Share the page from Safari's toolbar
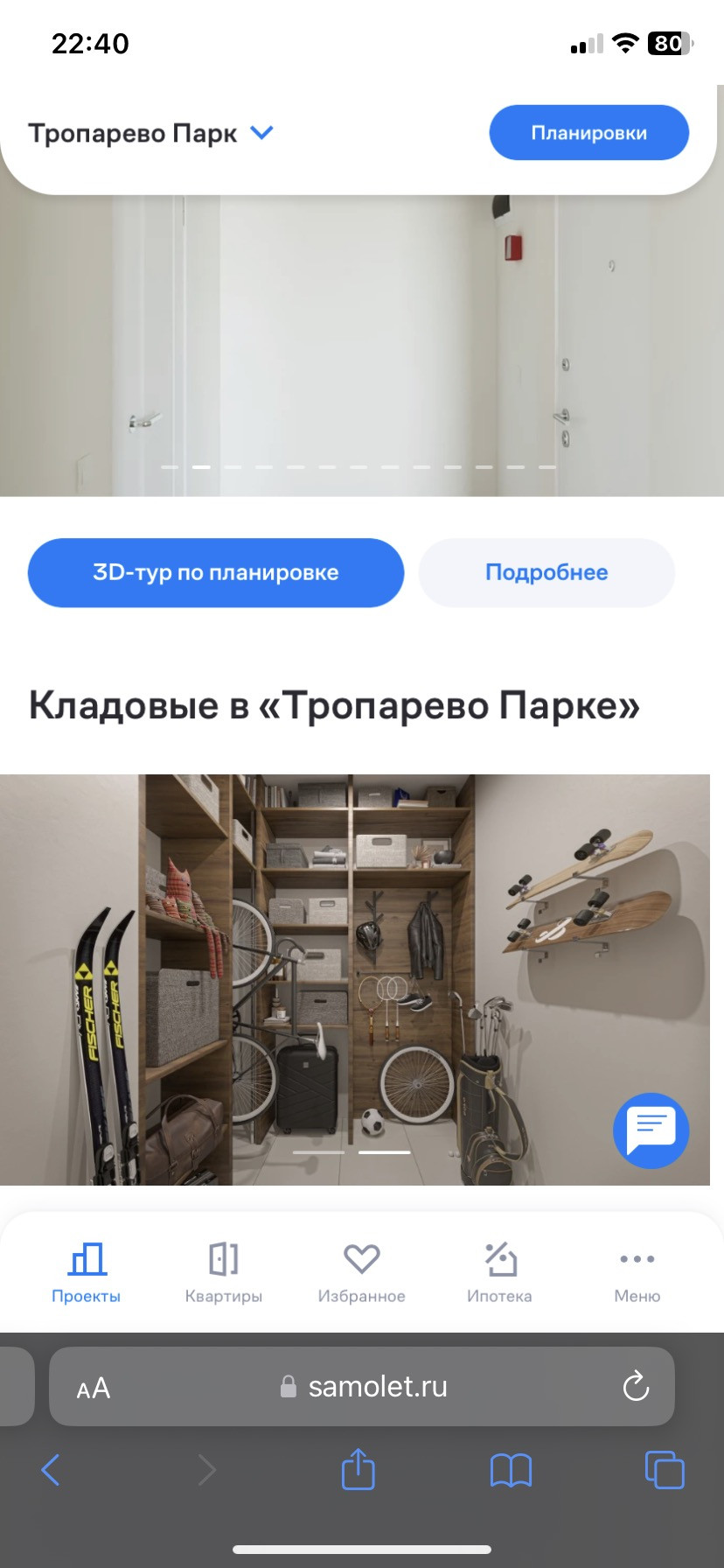The height and width of the screenshot is (1568, 724). (x=358, y=1470)
